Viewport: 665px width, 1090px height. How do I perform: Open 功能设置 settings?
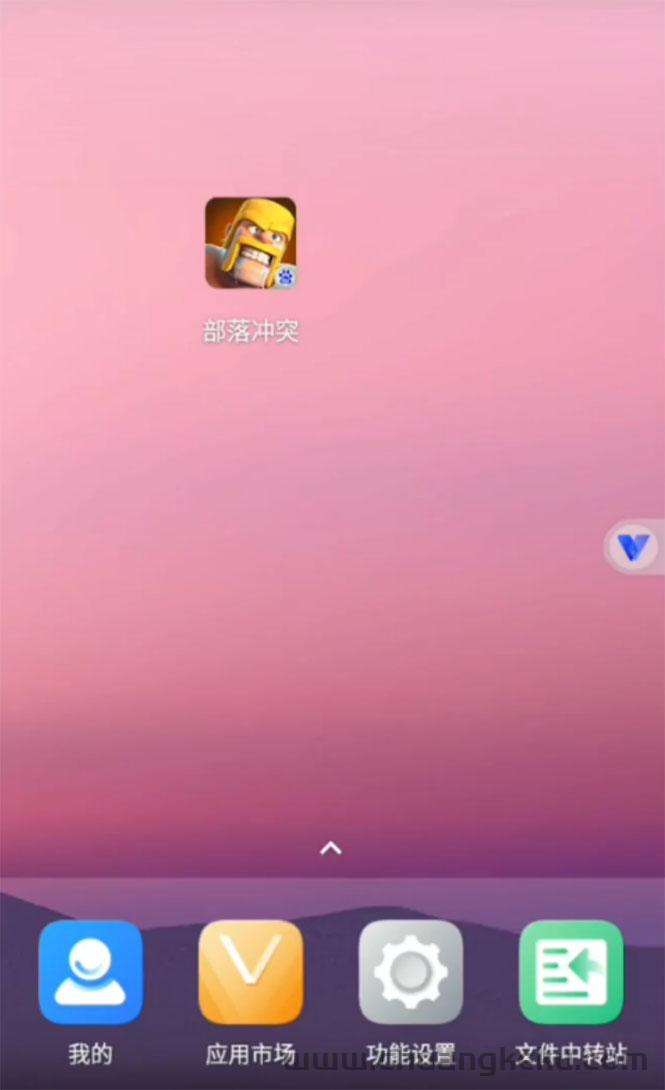pyautogui.click(x=411, y=972)
